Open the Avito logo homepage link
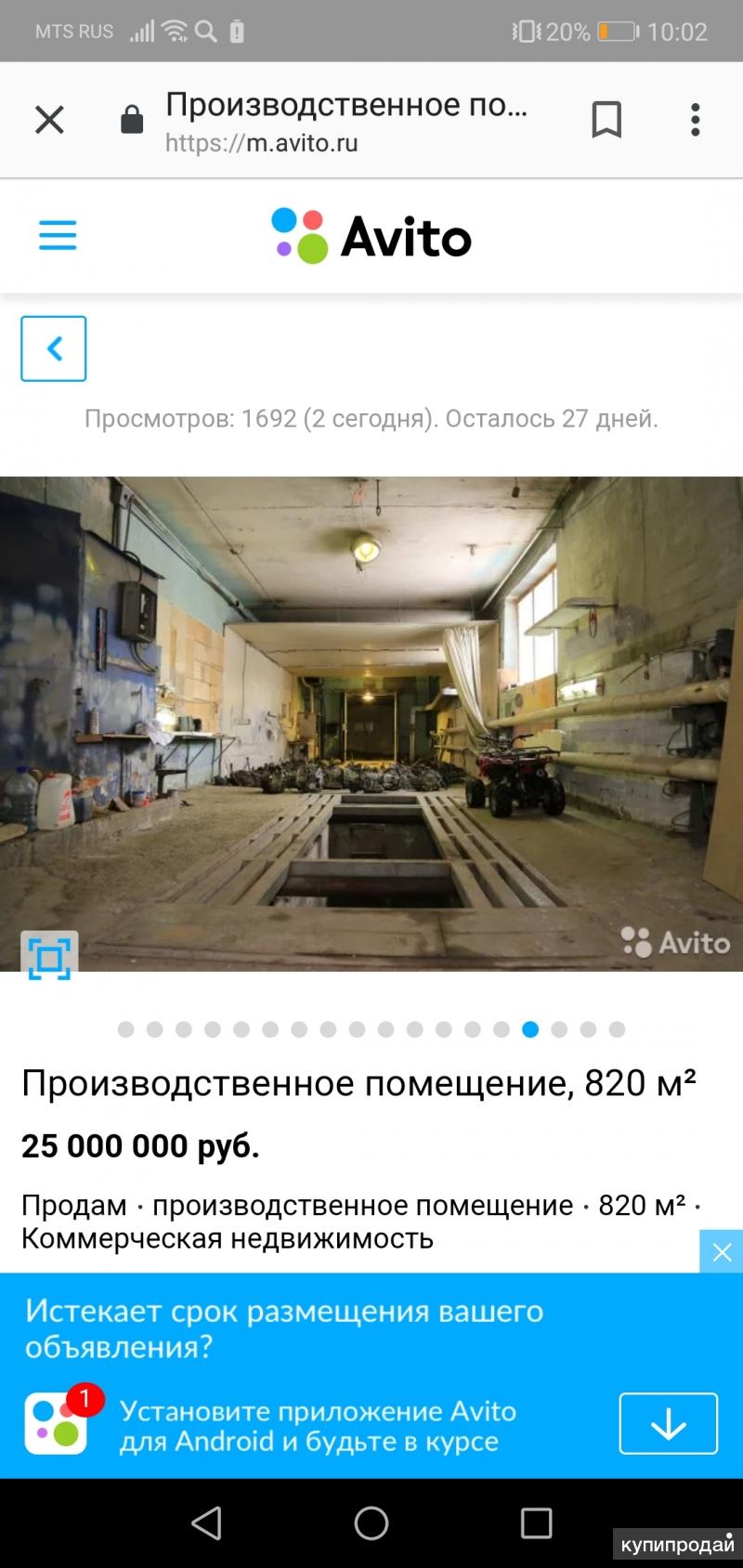Screen dimensions: 743x1568 pyautogui.click(x=371, y=236)
